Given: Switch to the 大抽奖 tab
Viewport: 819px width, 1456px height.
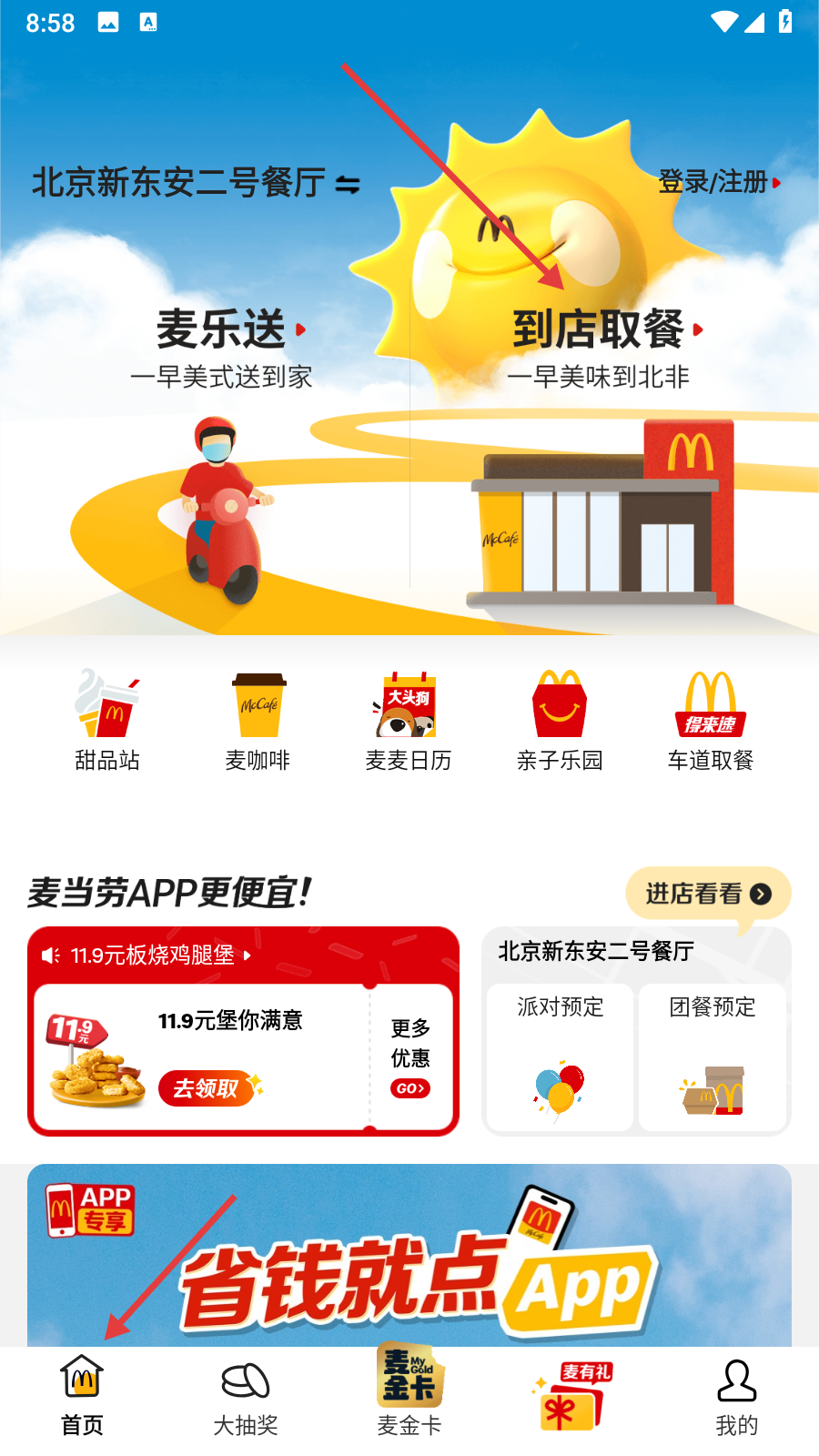Looking at the screenshot, I should 246,1399.
